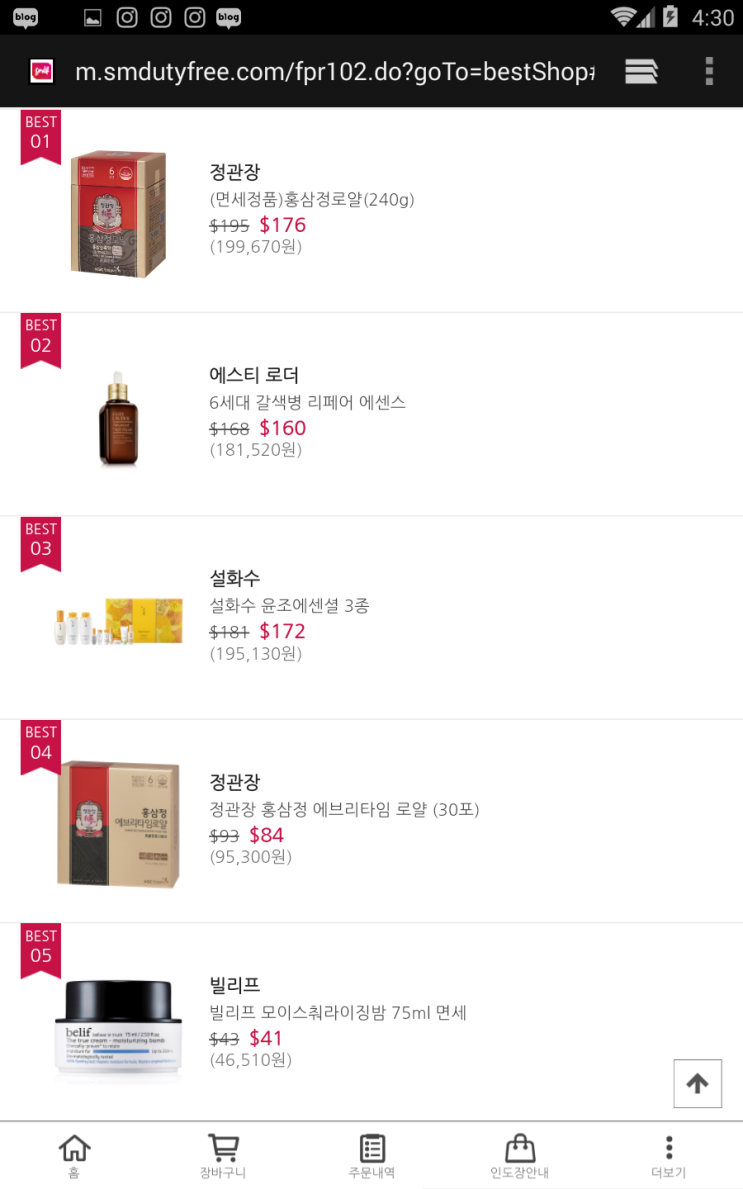Select 설화수 윤조에센셜 3종 product

coord(290,606)
